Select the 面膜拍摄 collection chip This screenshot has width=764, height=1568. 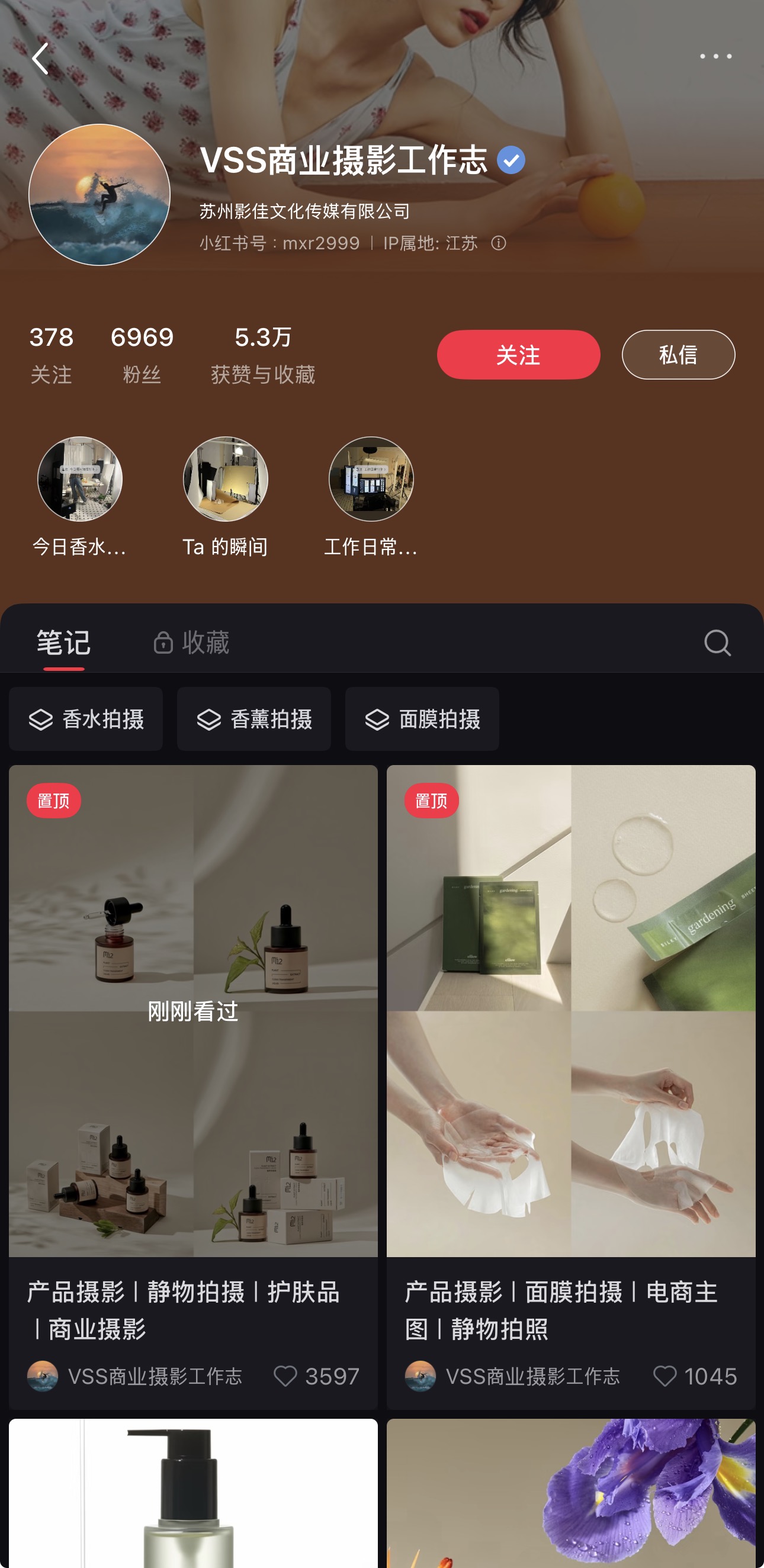click(x=422, y=719)
